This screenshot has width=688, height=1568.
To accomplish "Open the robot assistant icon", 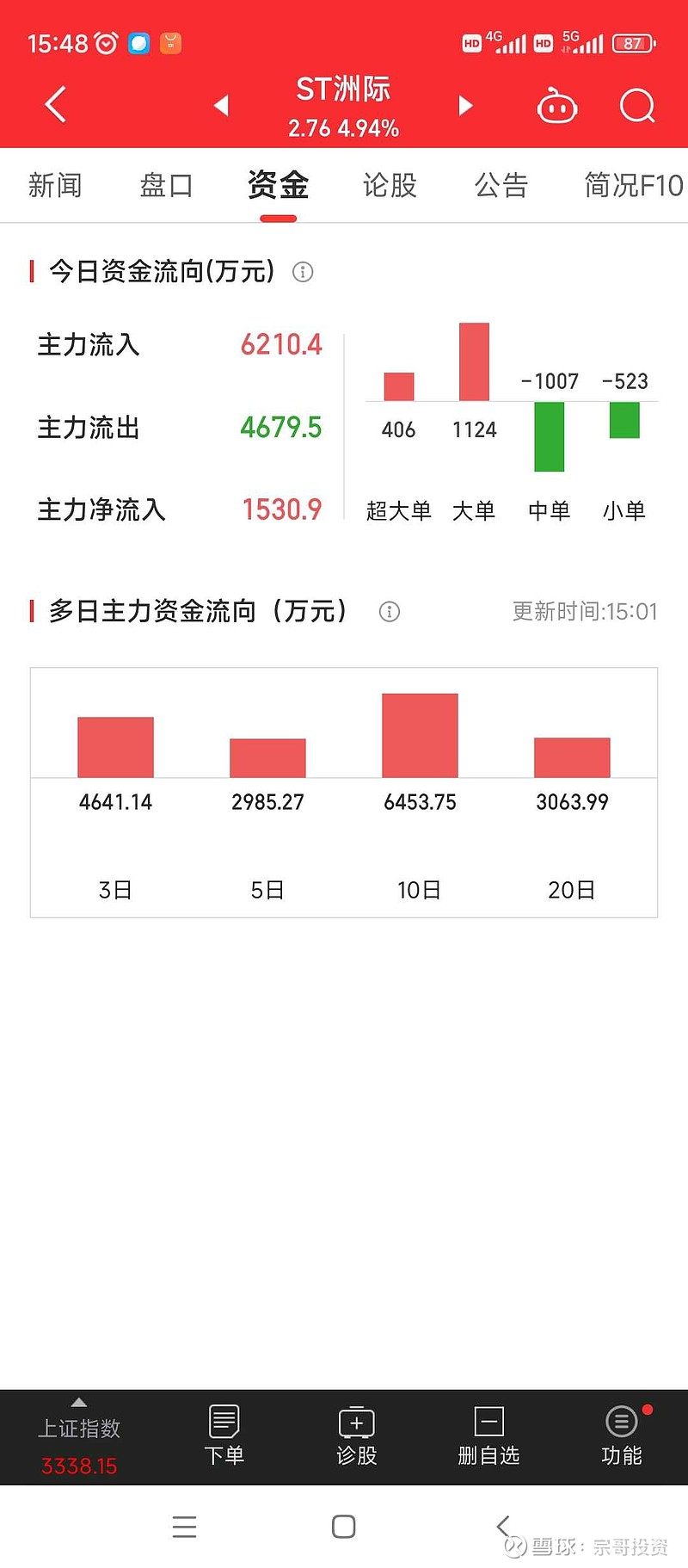I will click(556, 106).
